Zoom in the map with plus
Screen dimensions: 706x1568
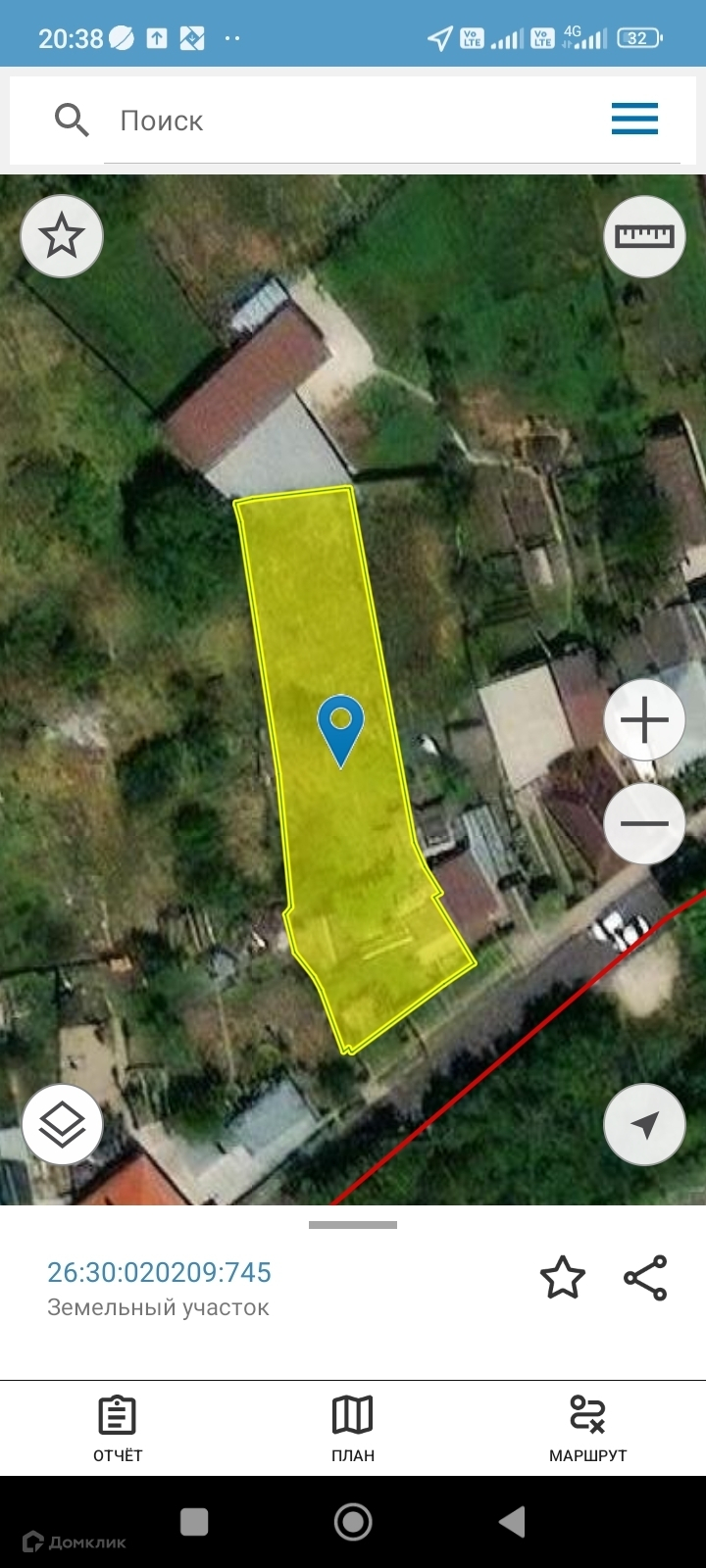tap(644, 720)
